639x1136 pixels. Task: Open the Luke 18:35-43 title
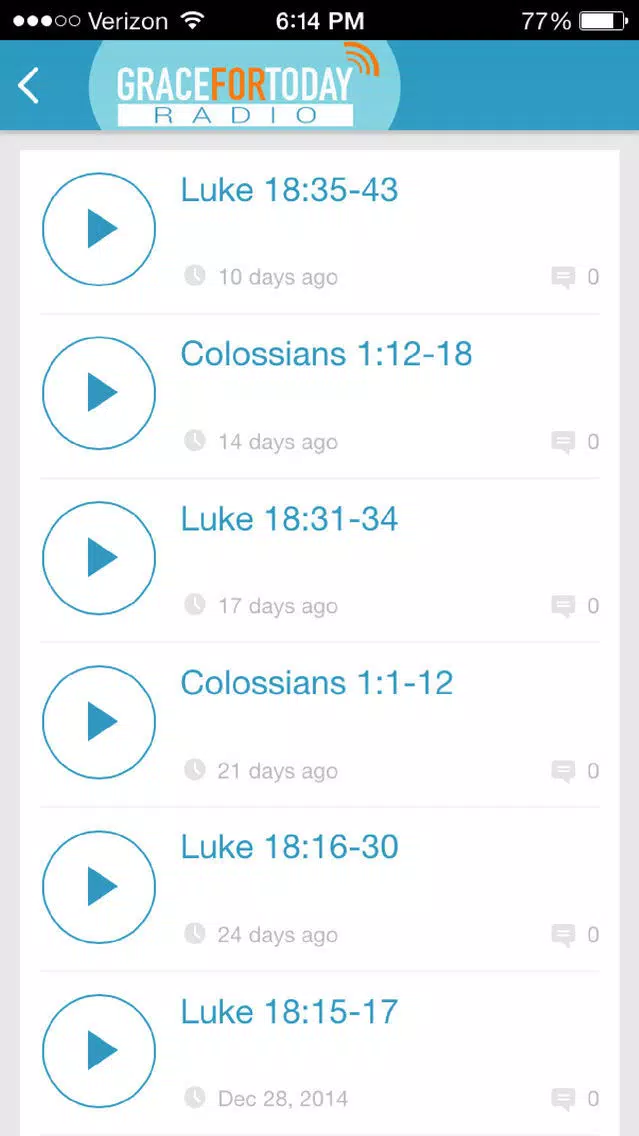click(x=289, y=190)
